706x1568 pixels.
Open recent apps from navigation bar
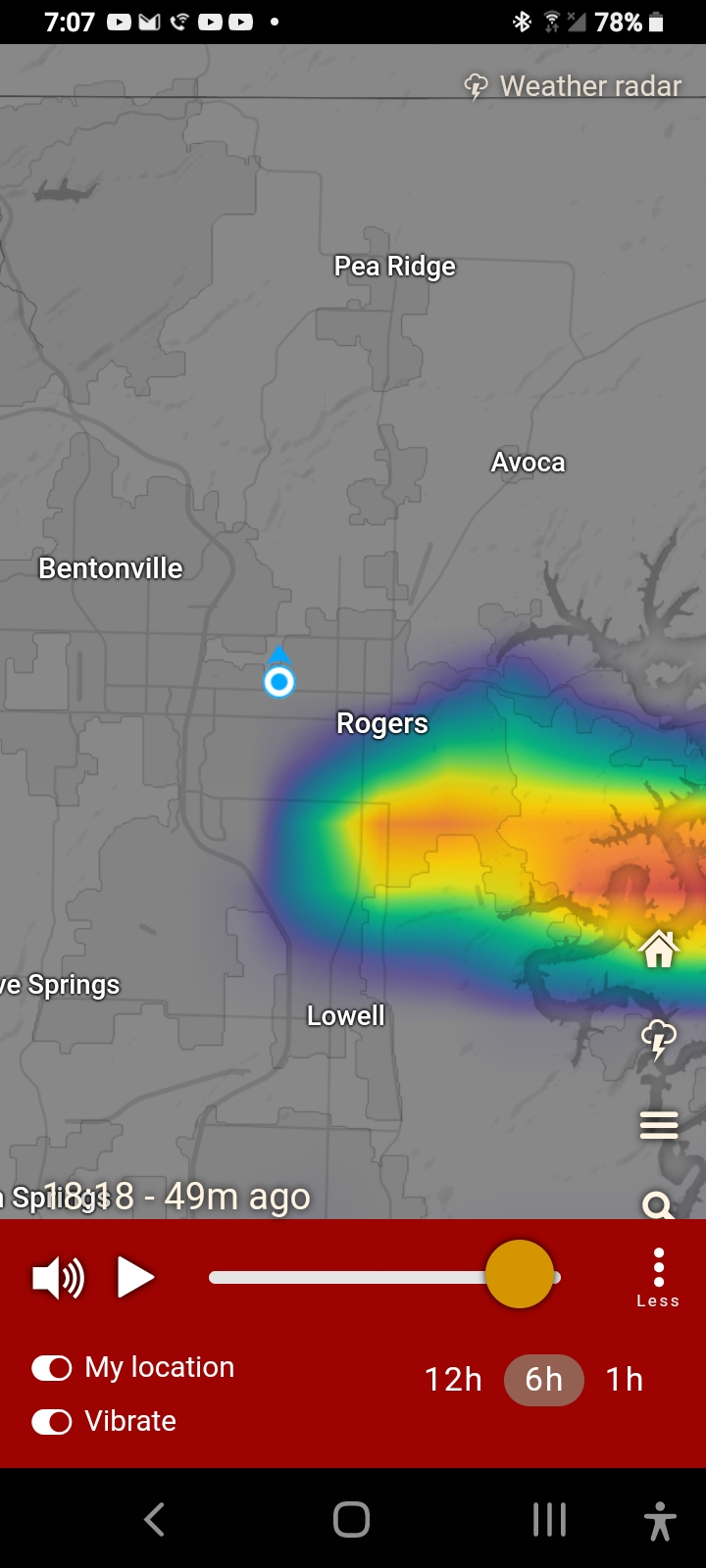(x=549, y=1520)
